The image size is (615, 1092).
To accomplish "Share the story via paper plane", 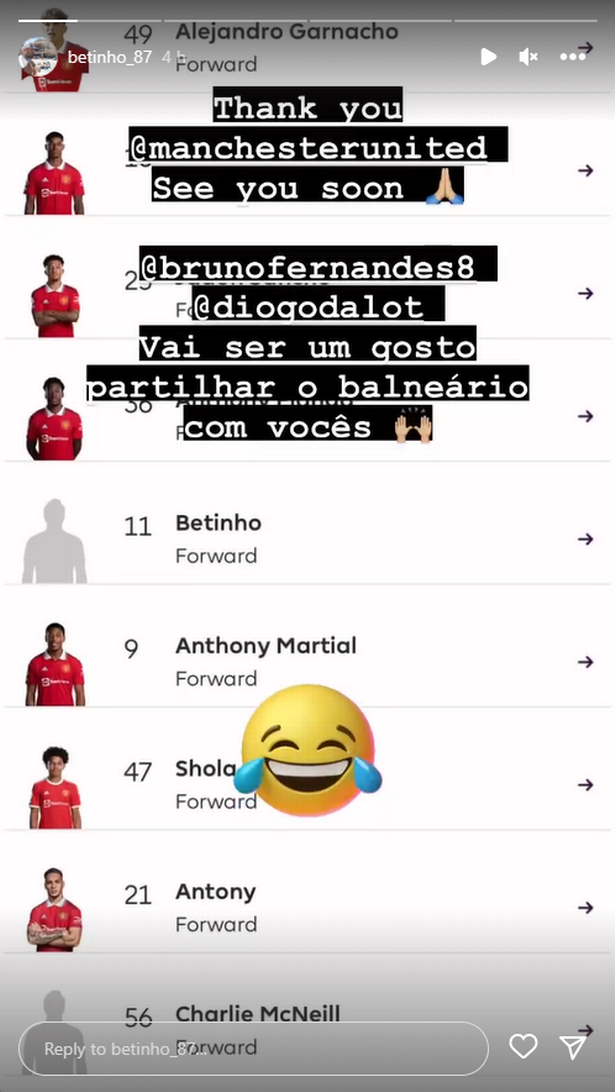I will coord(573,1047).
